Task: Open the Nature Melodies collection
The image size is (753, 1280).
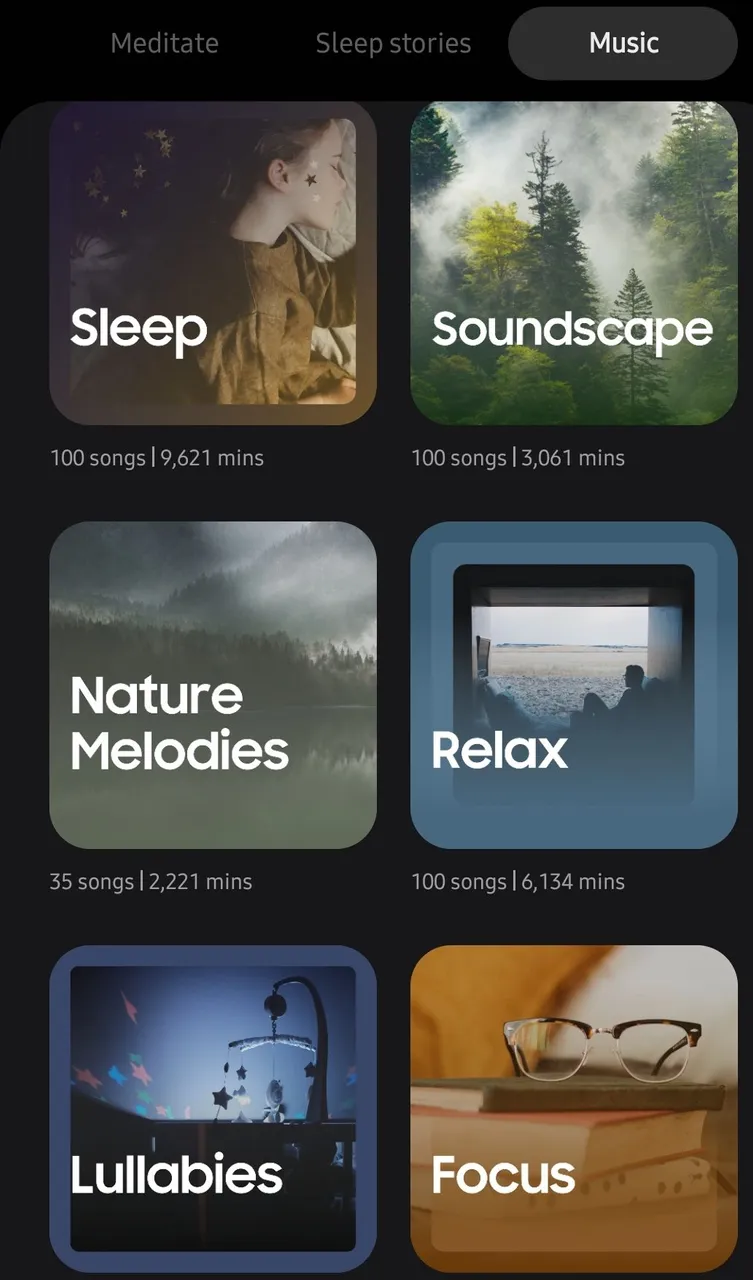Action: pos(213,685)
